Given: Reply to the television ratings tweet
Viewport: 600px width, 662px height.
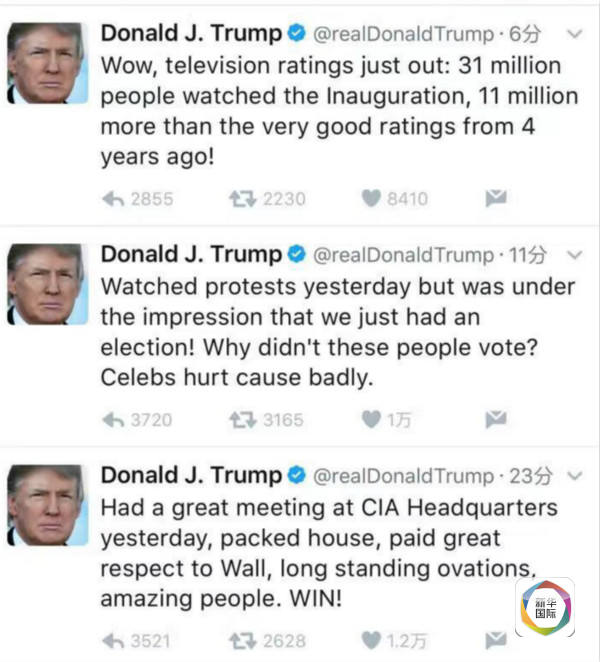Looking at the screenshot, I should (113, 199).
